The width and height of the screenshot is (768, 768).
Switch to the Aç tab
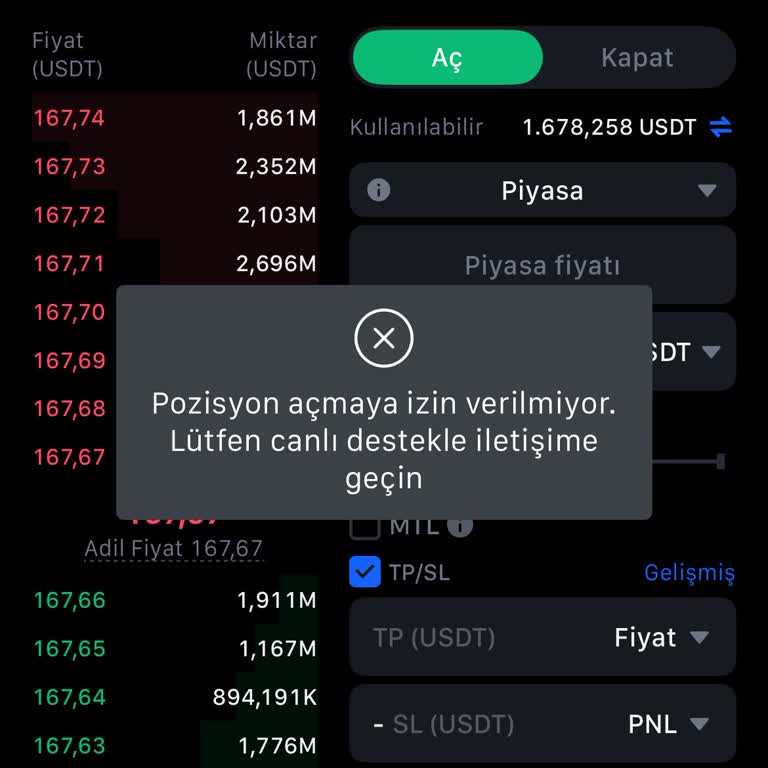click(x=447, y=58)
